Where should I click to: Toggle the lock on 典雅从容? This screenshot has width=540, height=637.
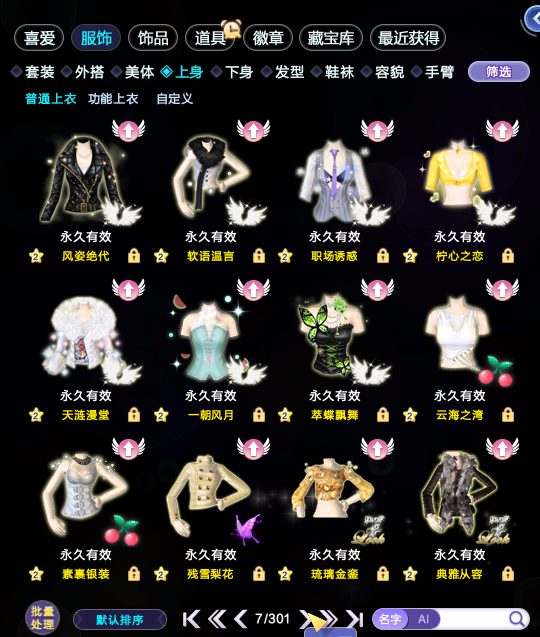coord(507,574)
